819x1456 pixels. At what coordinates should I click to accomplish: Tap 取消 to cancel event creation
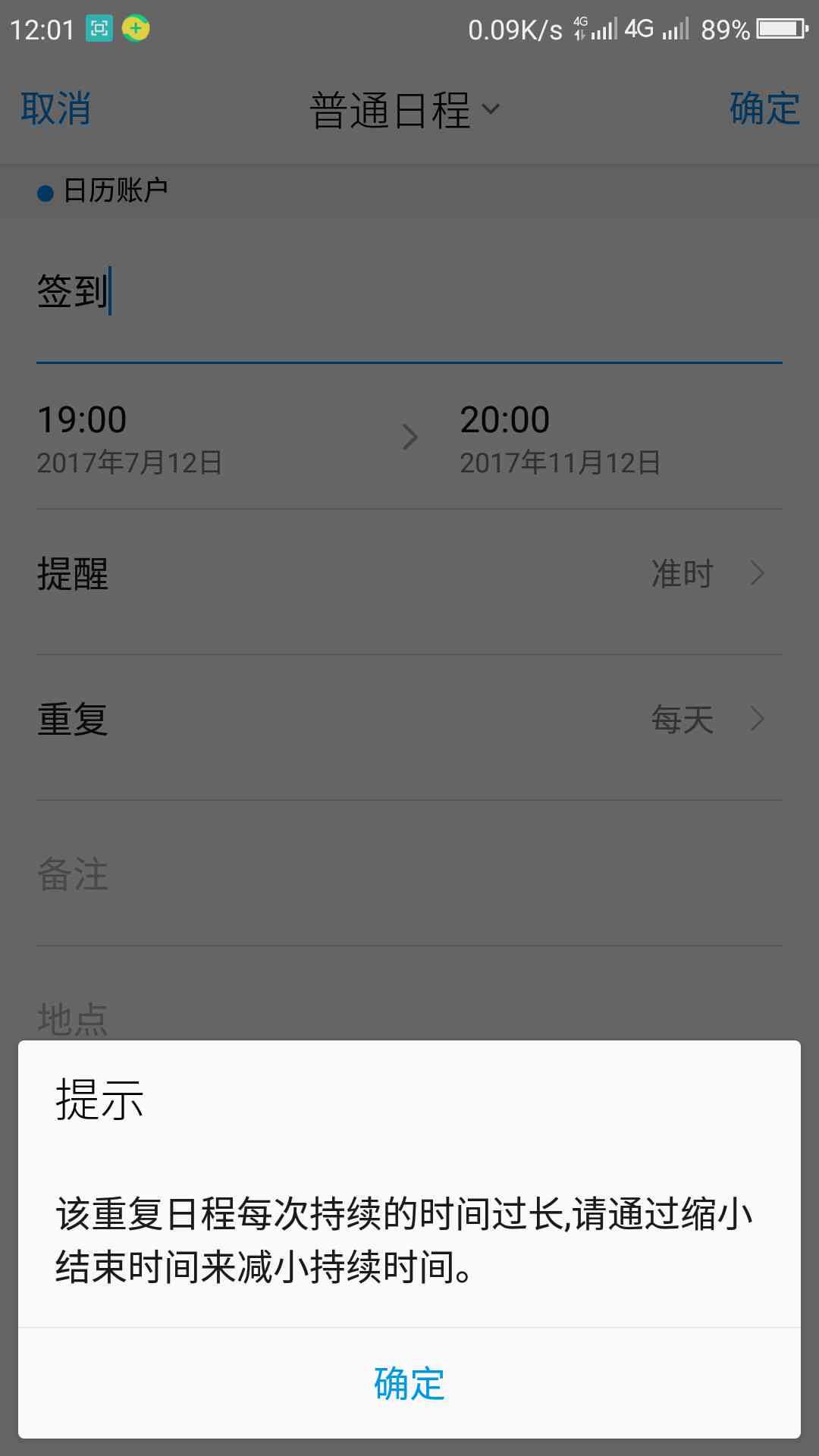[x=55, y=108]
